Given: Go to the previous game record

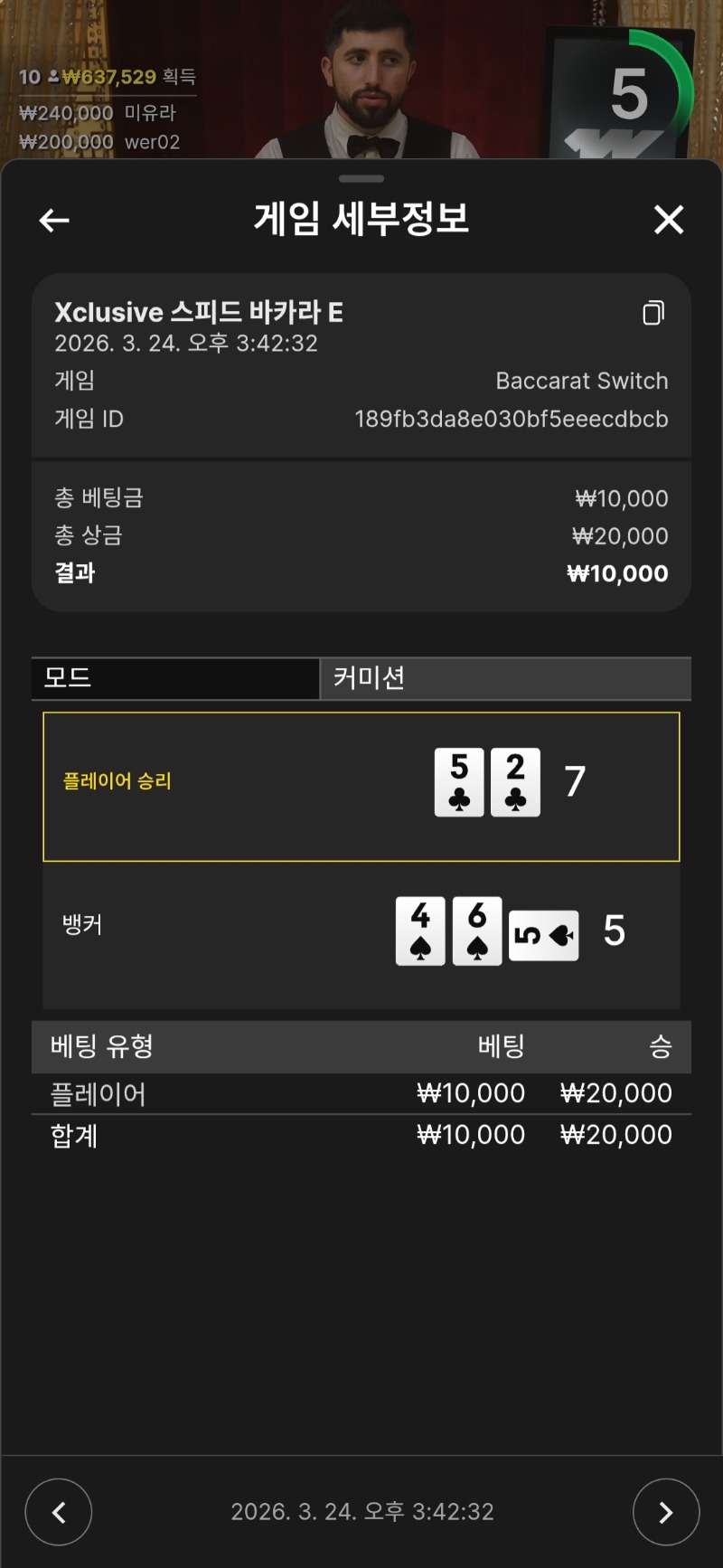Looking at the screenshot, I should coord(59,1512).
